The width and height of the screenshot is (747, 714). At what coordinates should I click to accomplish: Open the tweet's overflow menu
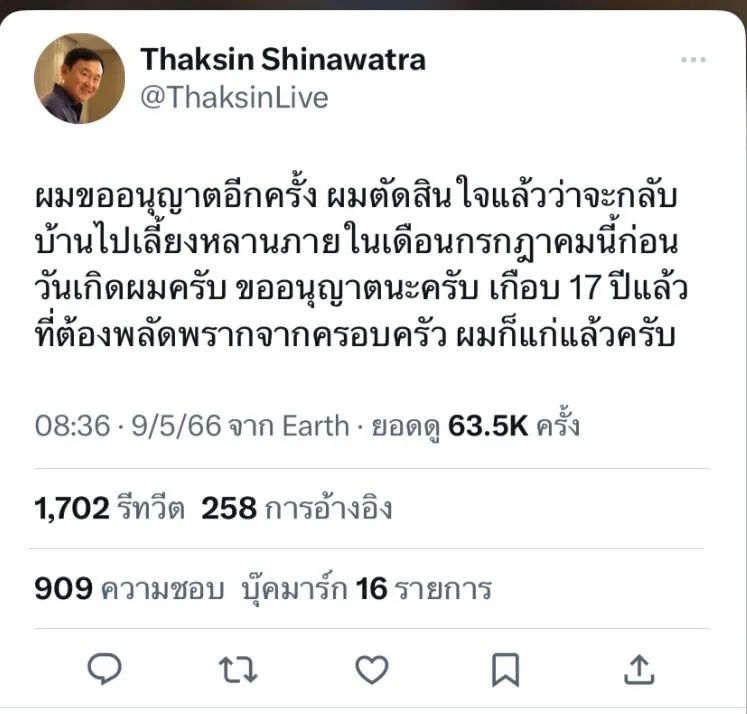pos(693,60)
